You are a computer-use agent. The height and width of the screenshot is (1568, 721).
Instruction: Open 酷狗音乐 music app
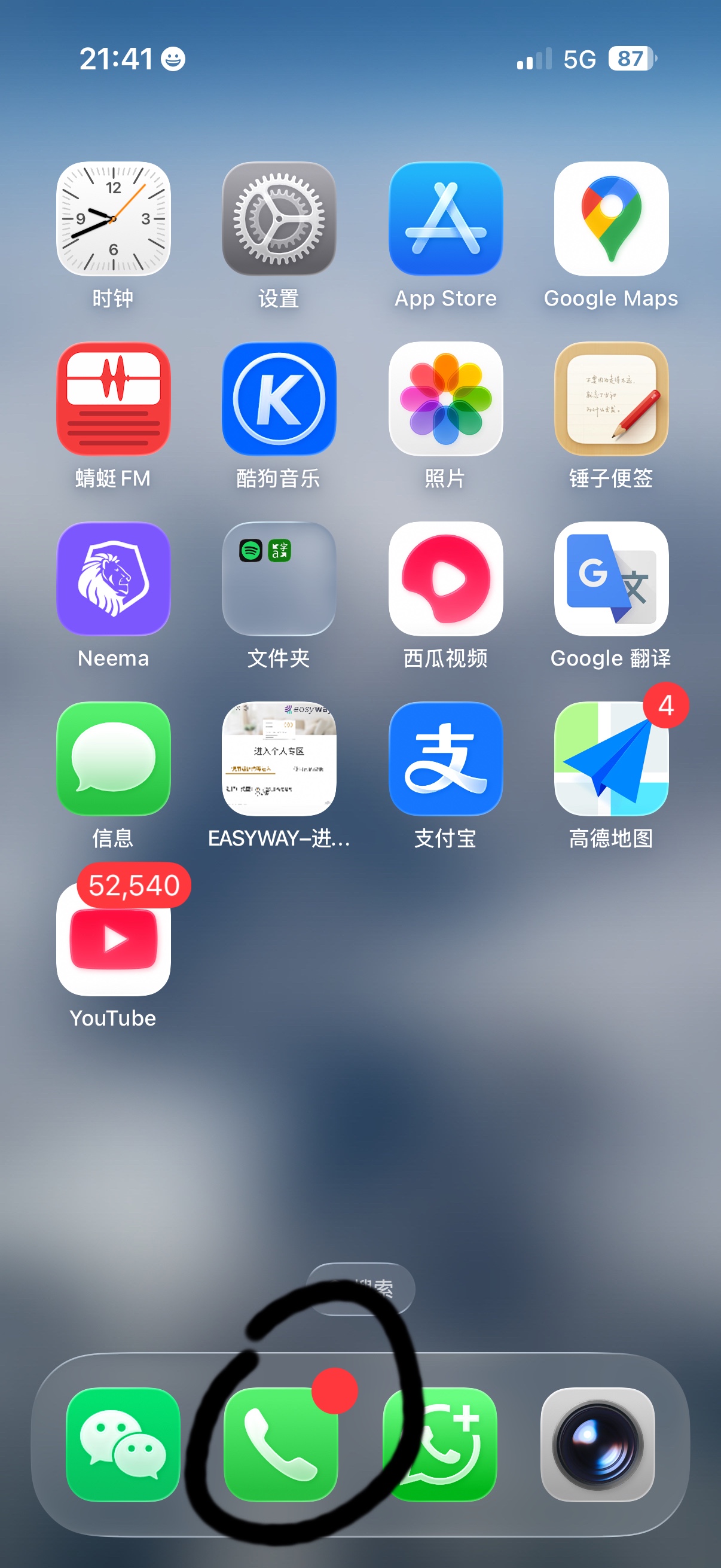(x=279, y=399)
